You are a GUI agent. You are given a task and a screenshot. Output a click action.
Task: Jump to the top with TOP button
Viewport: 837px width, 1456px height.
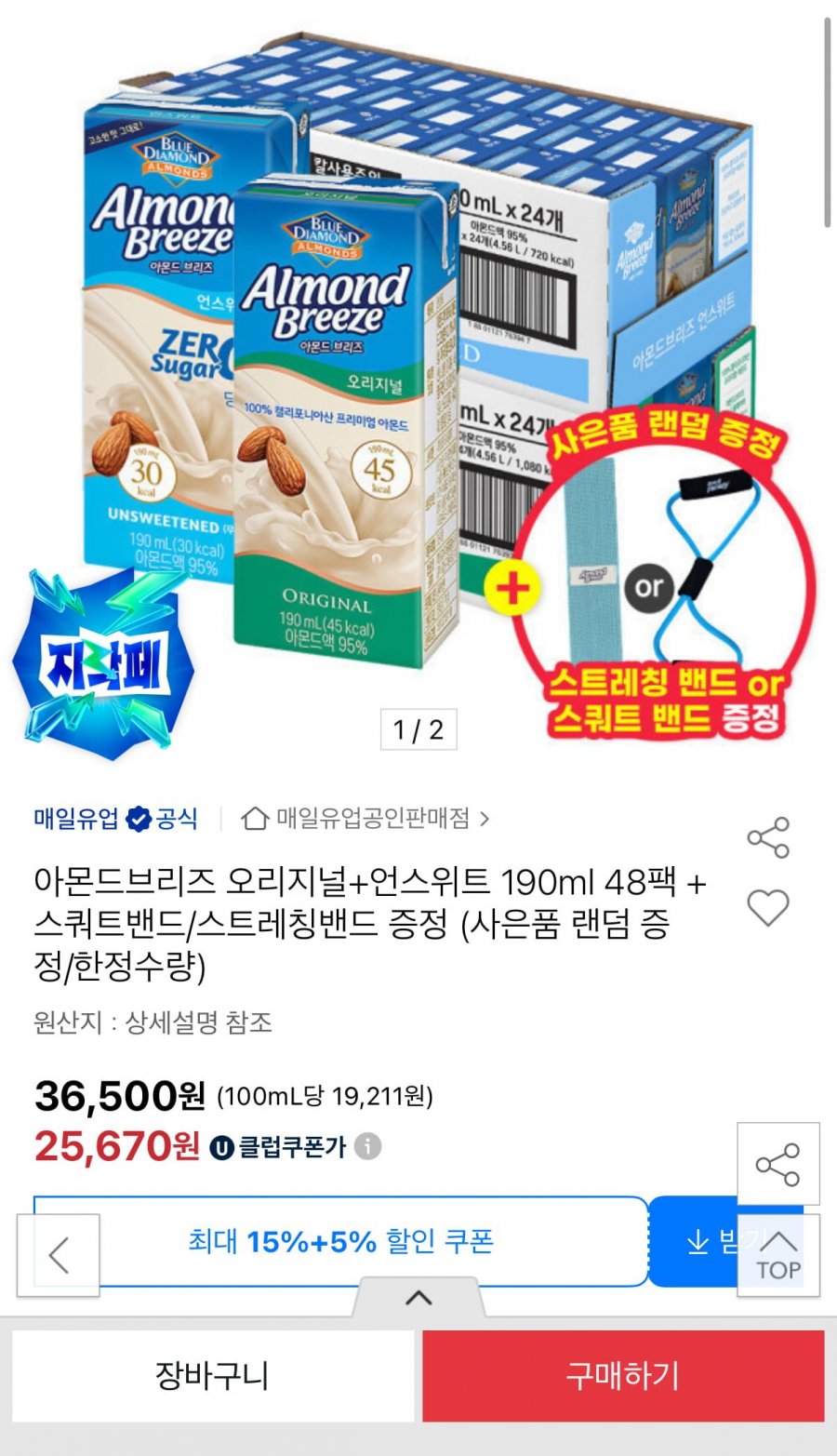coord(778,1255)
